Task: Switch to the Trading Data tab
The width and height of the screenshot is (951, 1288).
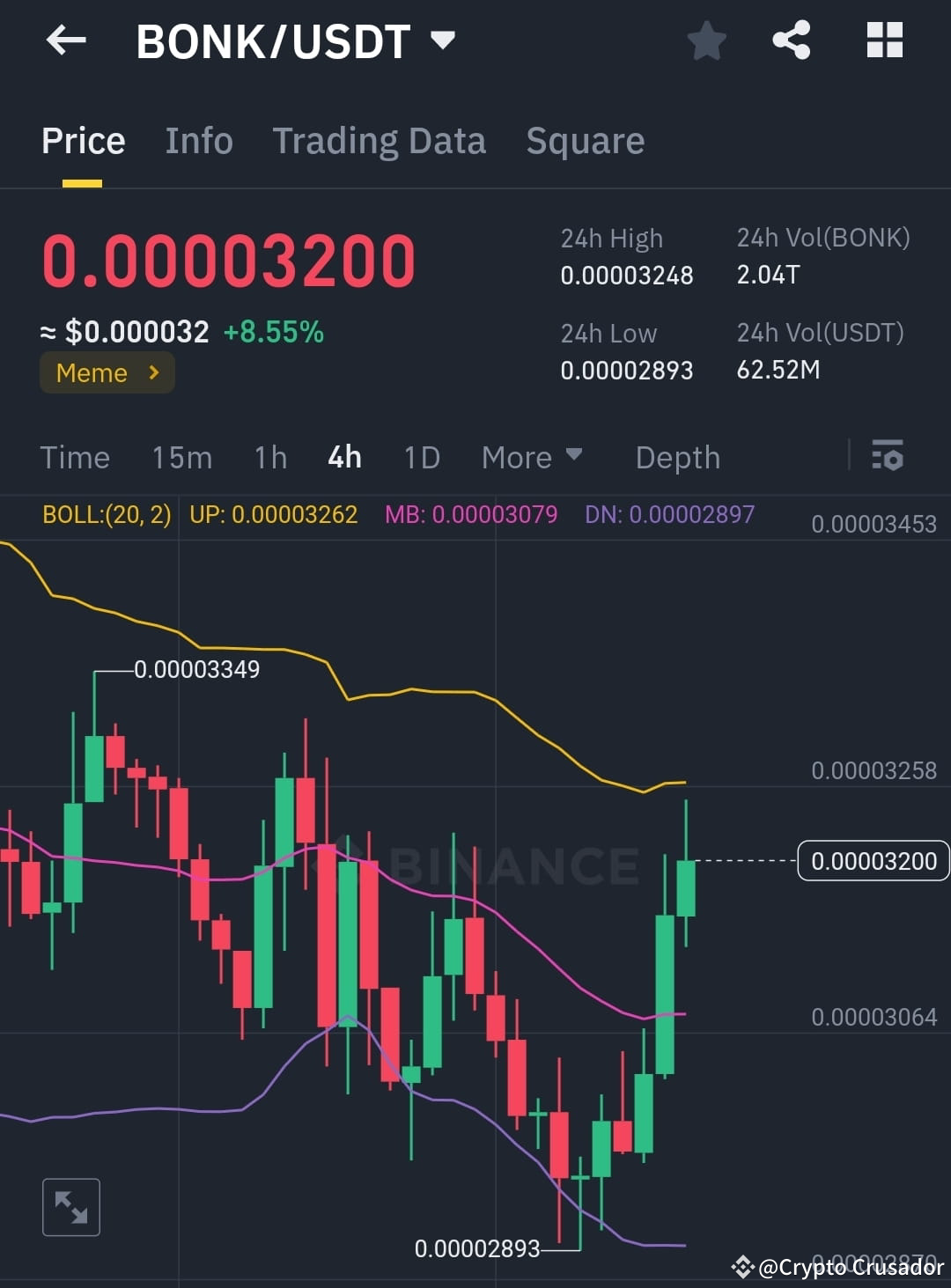Action: tap(379, 141)
